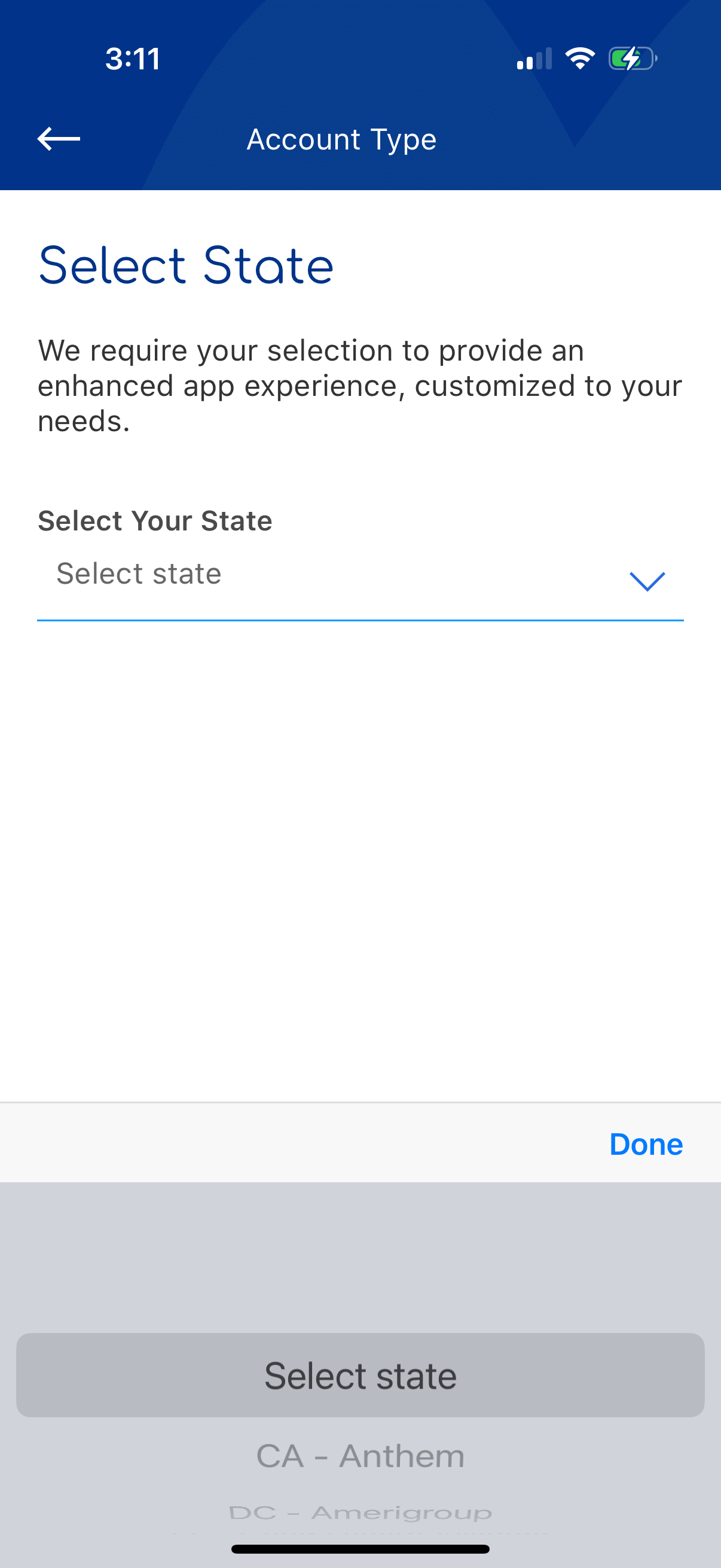Tap Done to confirm state selection
The image size is (721, 1568).
pyautogui.click(x=646, y=1144)
